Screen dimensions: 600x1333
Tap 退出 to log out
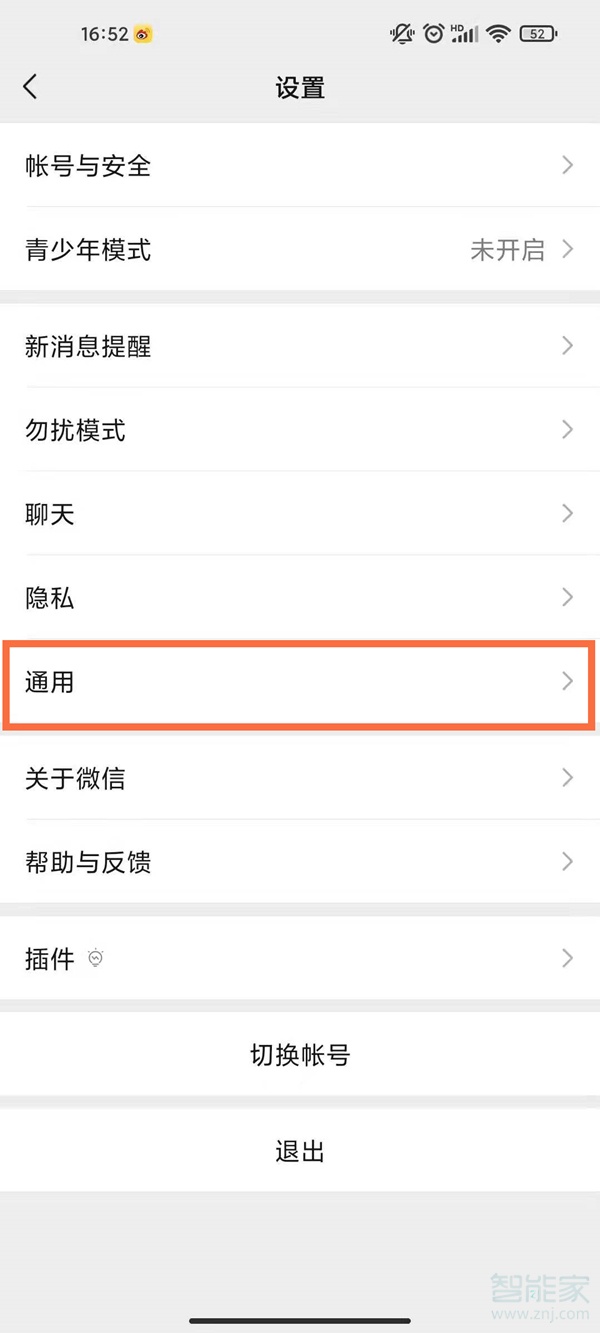click(300, 1151)
